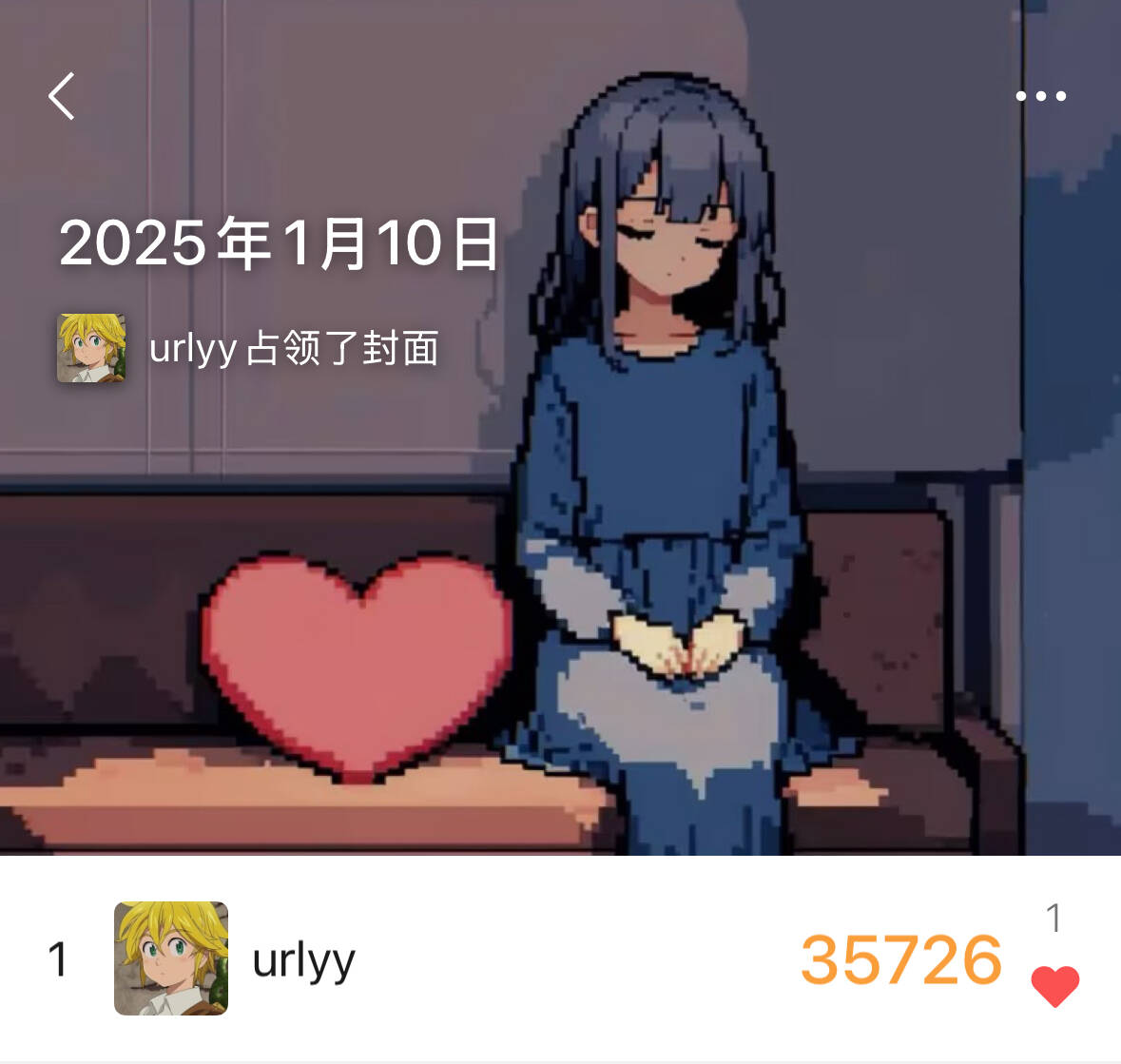The height and width of the screenshot is (1064, 1121).
Task: Go back using the top arrow
Action: click(x=62, y=96)
